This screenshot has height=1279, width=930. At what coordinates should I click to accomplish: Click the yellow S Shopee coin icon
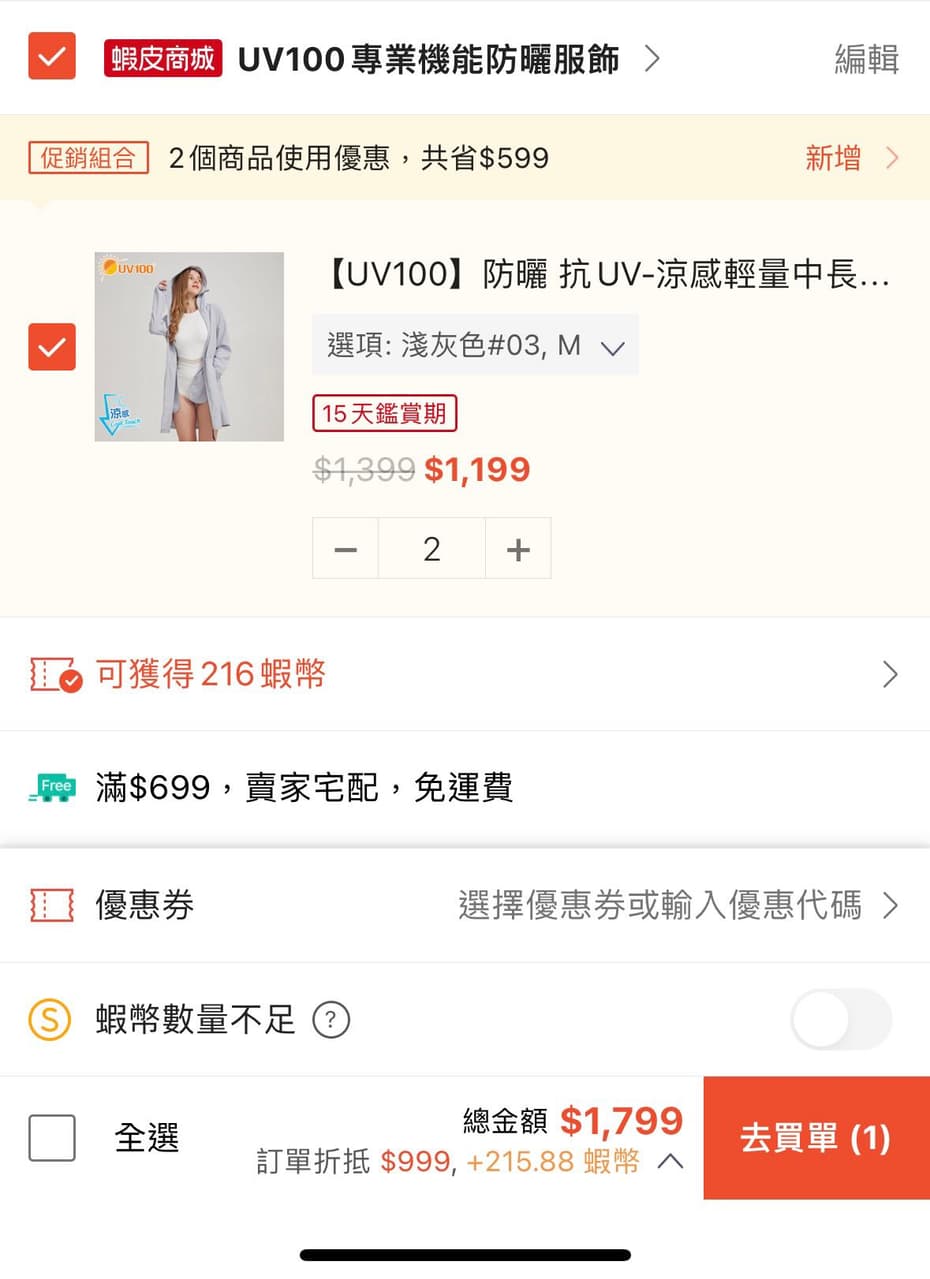click(x=51, y=1018)
